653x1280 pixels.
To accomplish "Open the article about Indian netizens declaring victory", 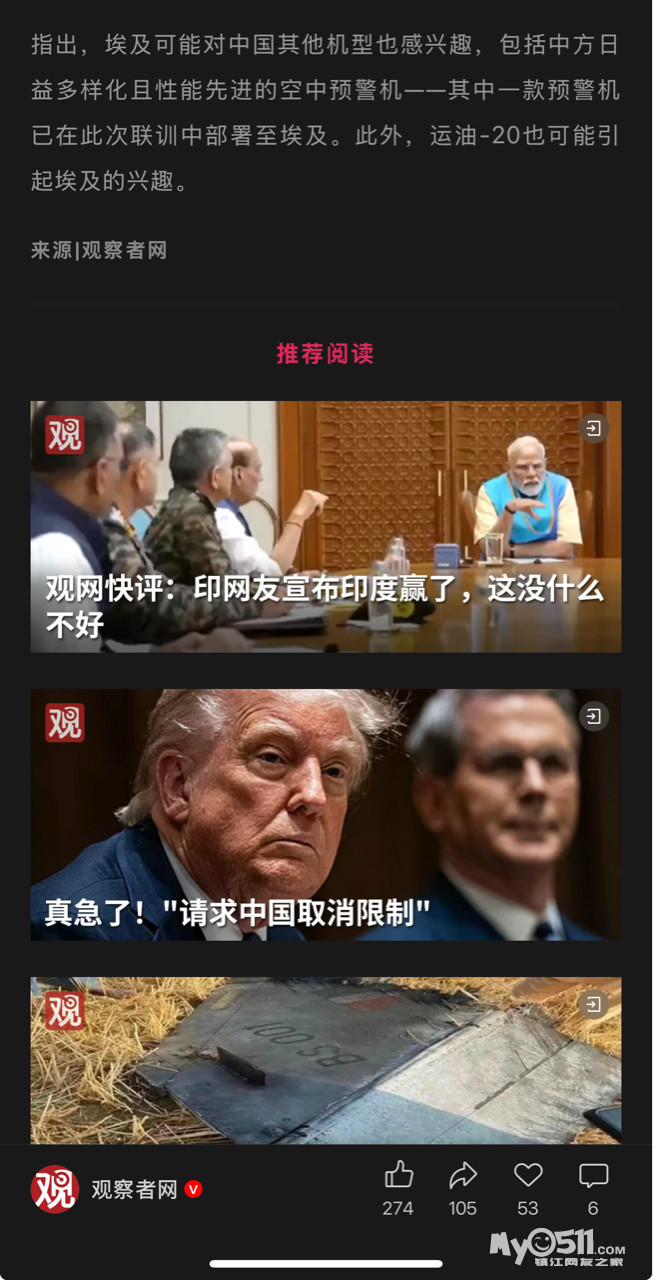I will pyautogui.click(x=325, y=527).
